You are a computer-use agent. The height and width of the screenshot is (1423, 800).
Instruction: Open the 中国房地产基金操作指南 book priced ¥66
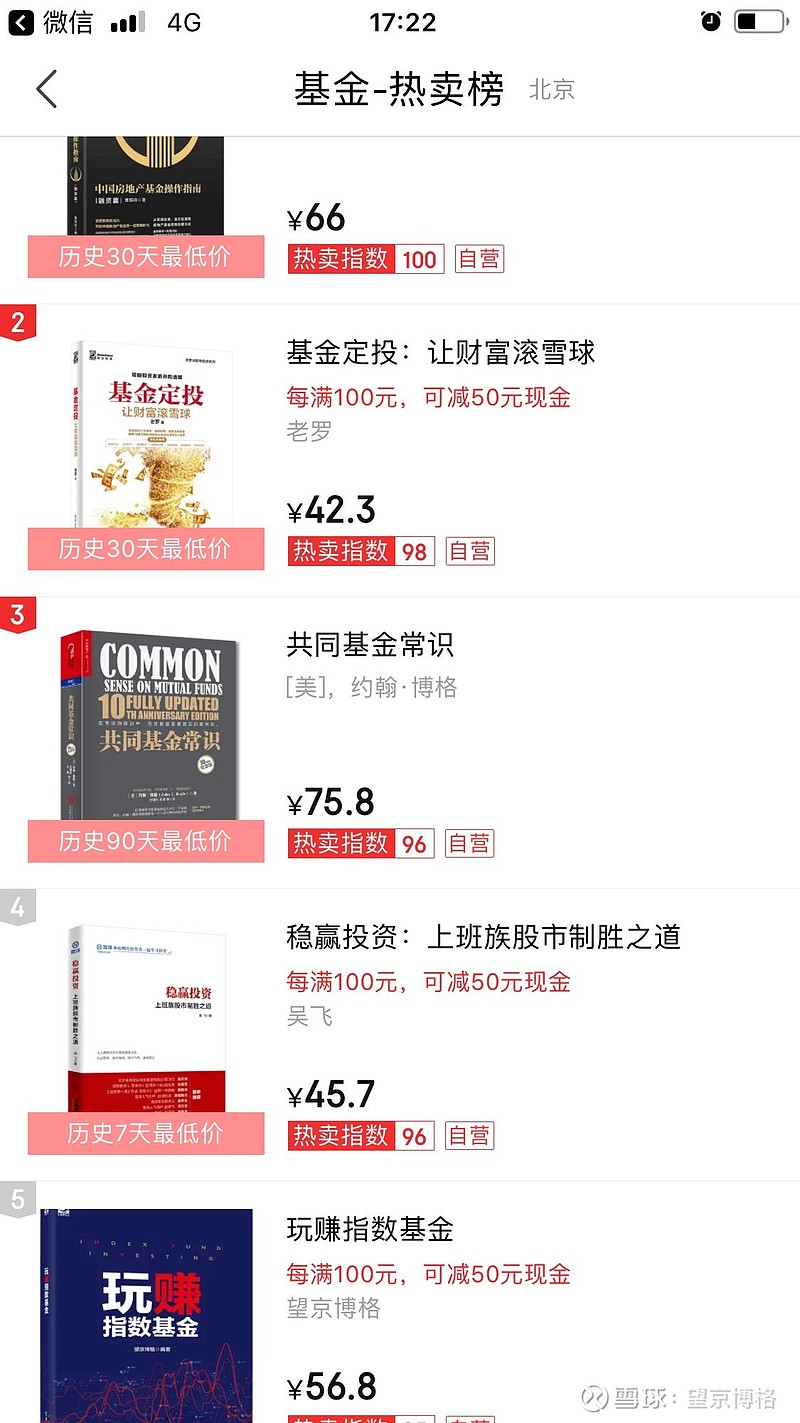[x=400, y=221]
